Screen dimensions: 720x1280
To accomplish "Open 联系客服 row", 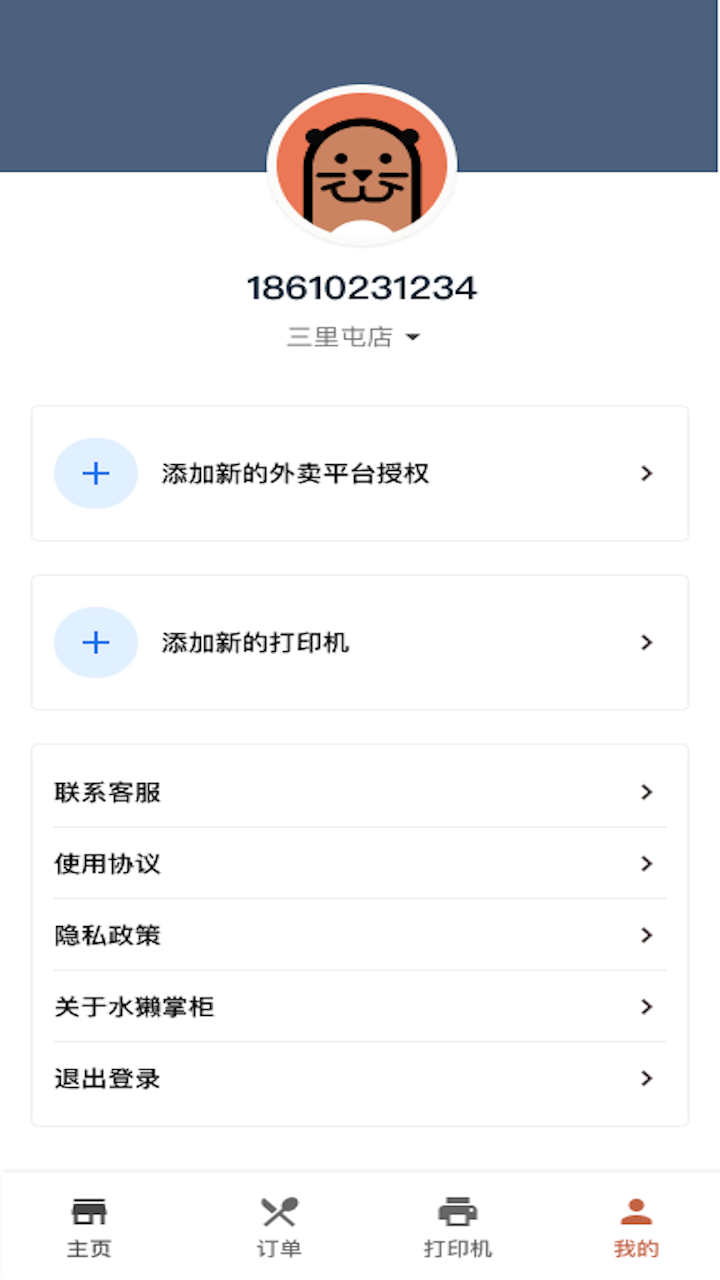I will tap(360, 792).
